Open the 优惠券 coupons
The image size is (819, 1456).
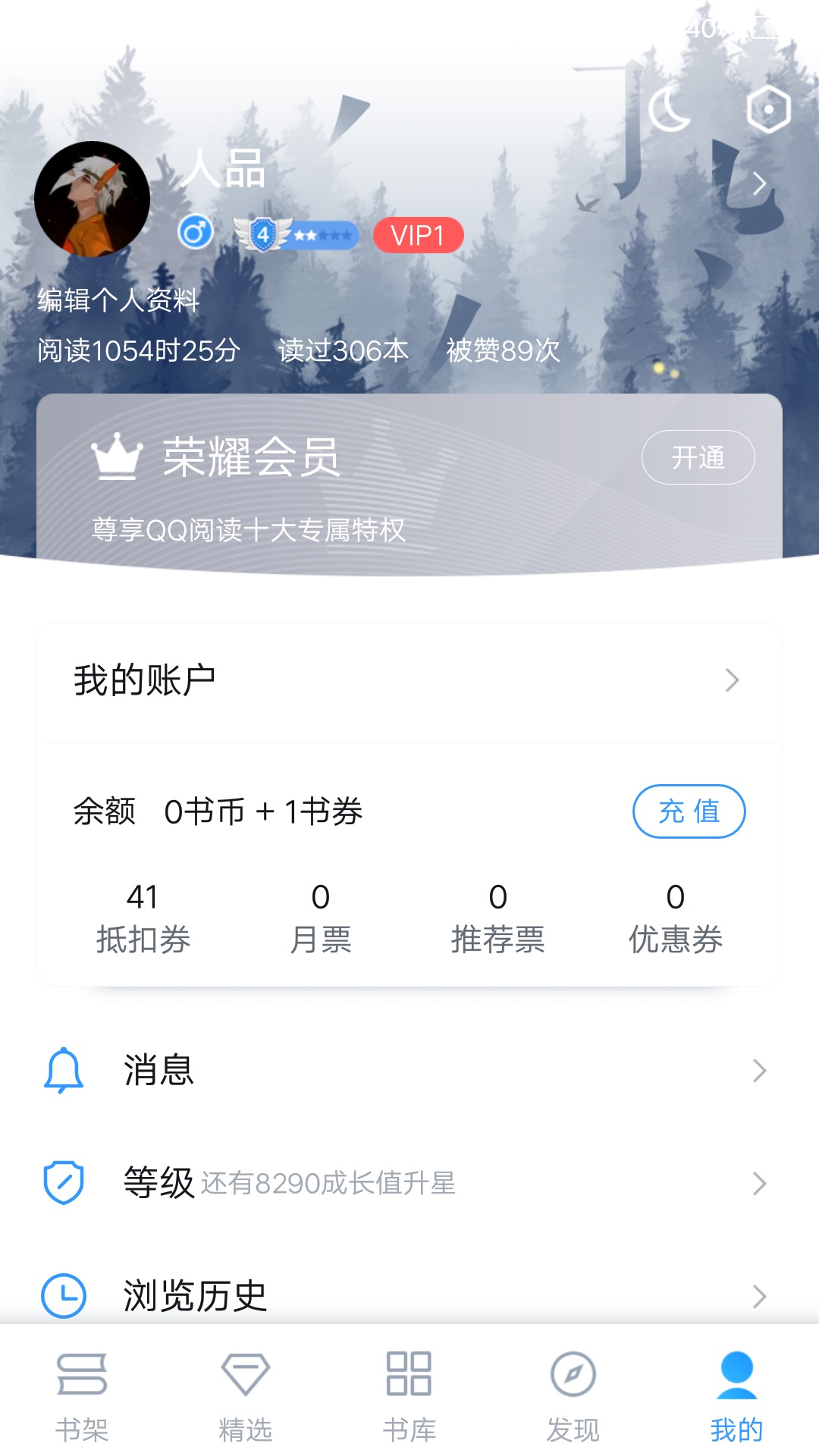click(x=675, y=918)
